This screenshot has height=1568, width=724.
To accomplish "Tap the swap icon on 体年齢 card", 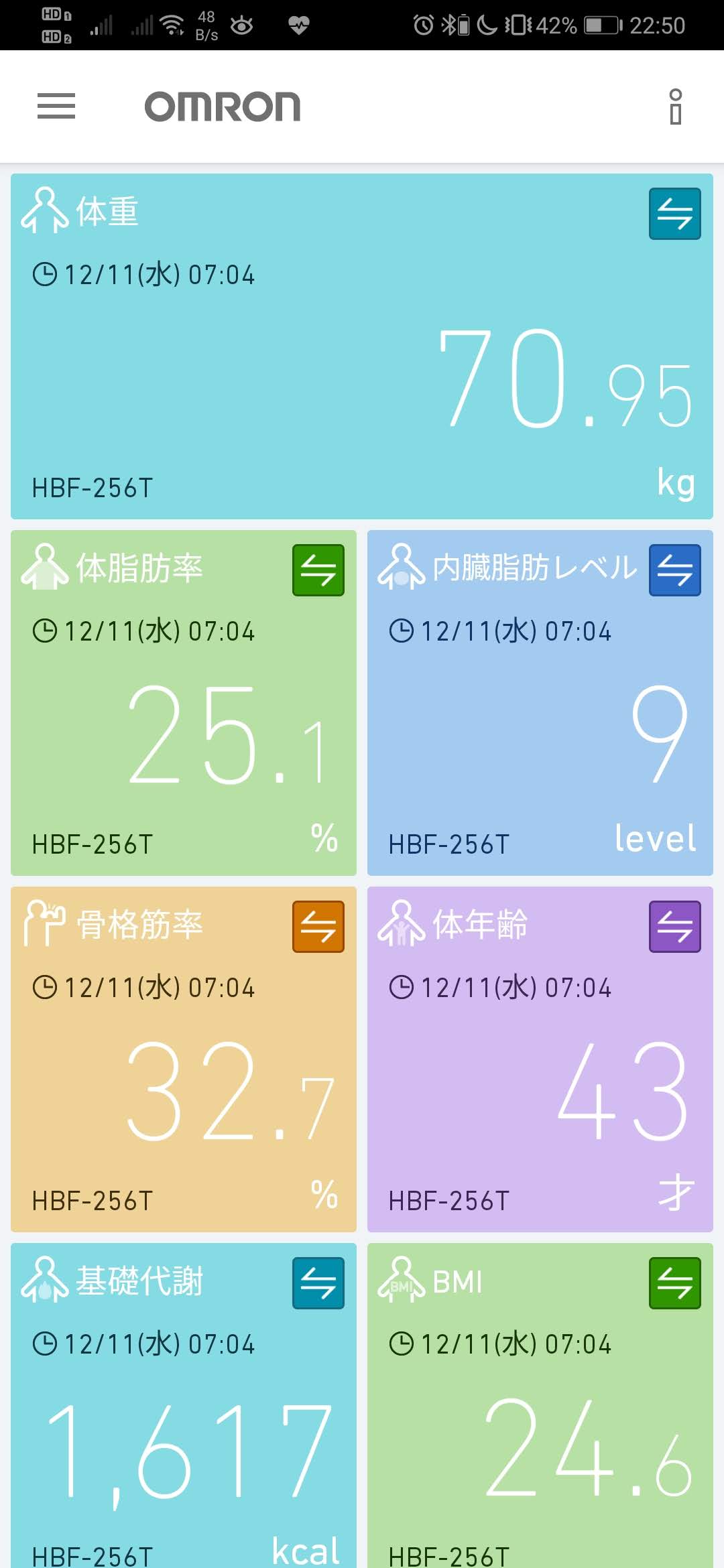I will click(x=675, y=927).
